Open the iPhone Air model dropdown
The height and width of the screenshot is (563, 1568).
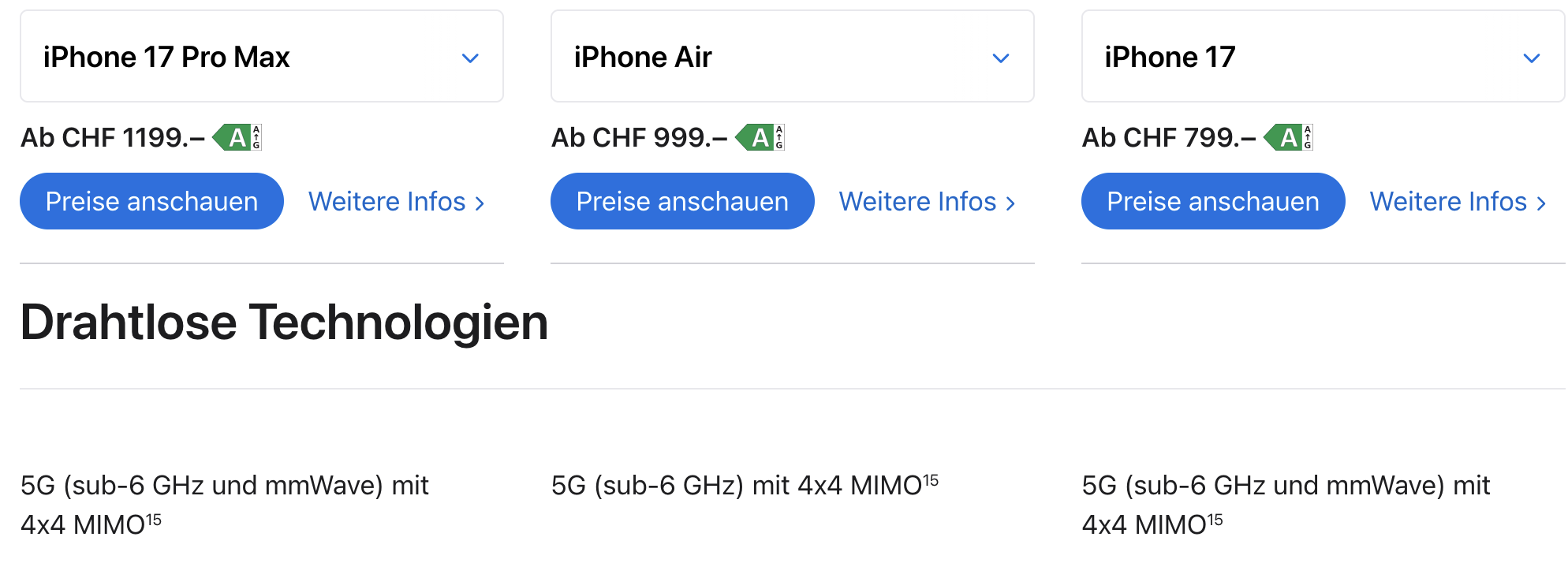click(792, 57)
